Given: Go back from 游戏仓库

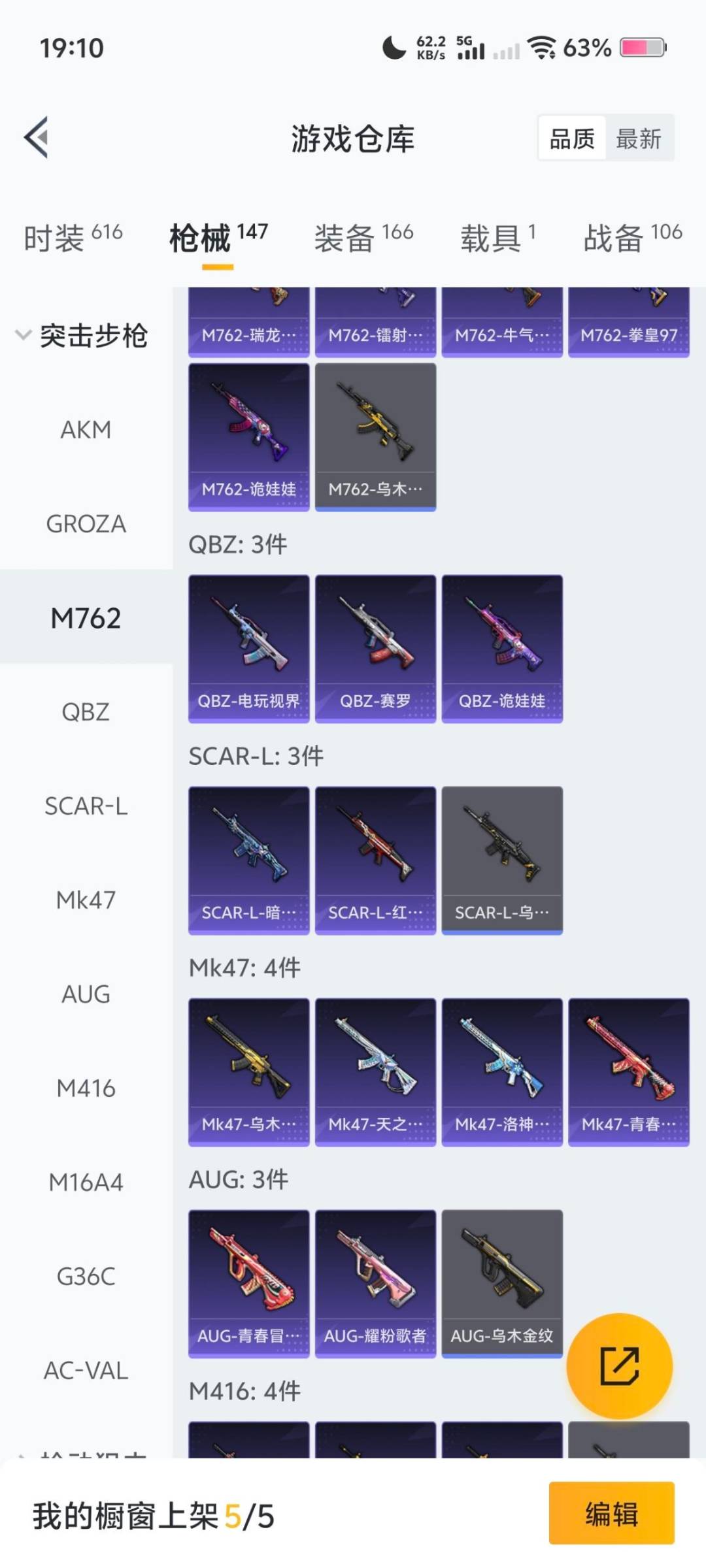Looking at the screenshot, I should pyautogui.click(x=37, y=138).
